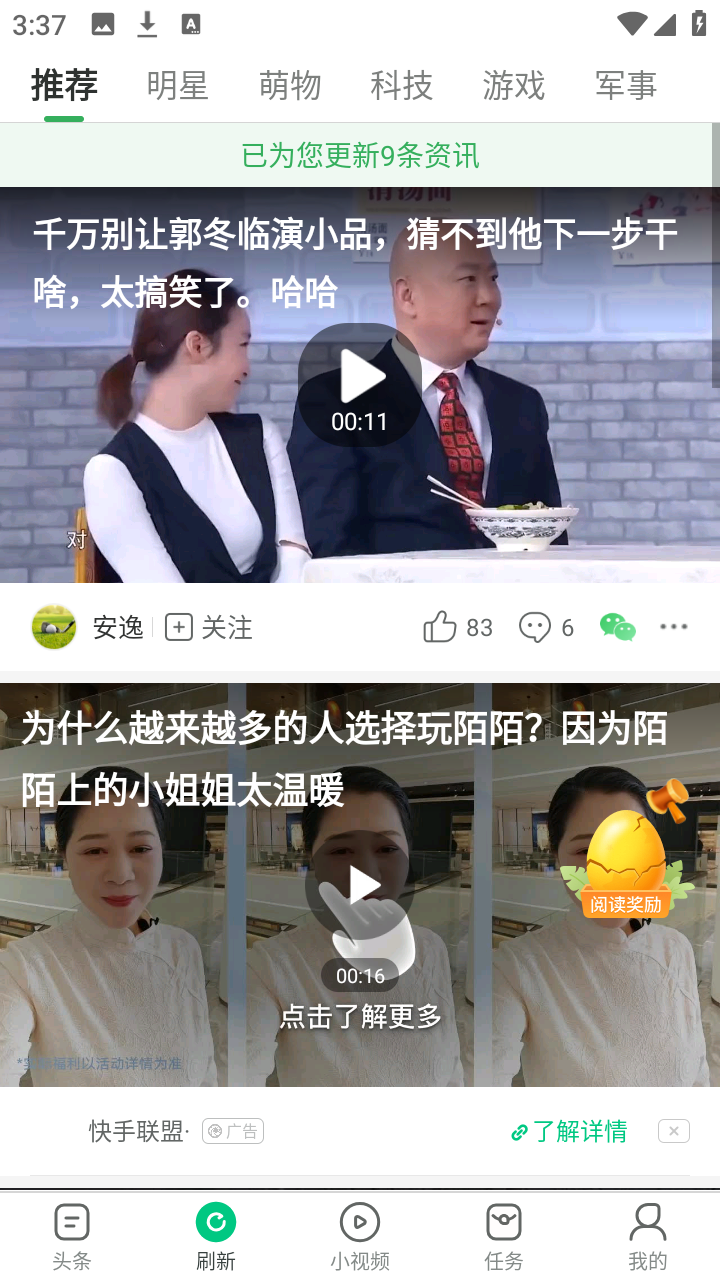Play the 郭冬临 comedy video
720x1280 pixels.
pyautogui.click(x=362, y=376)
